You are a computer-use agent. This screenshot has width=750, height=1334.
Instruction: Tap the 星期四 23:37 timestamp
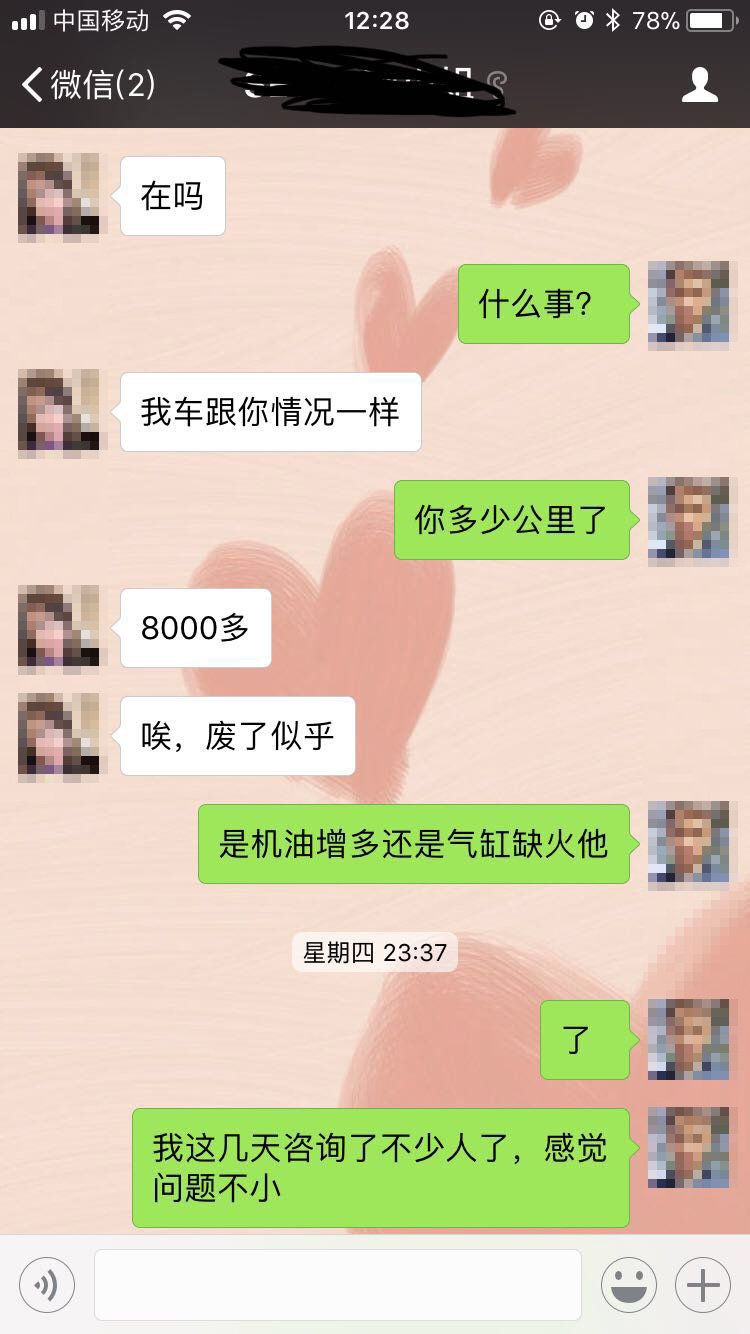(x=373, y=952)
